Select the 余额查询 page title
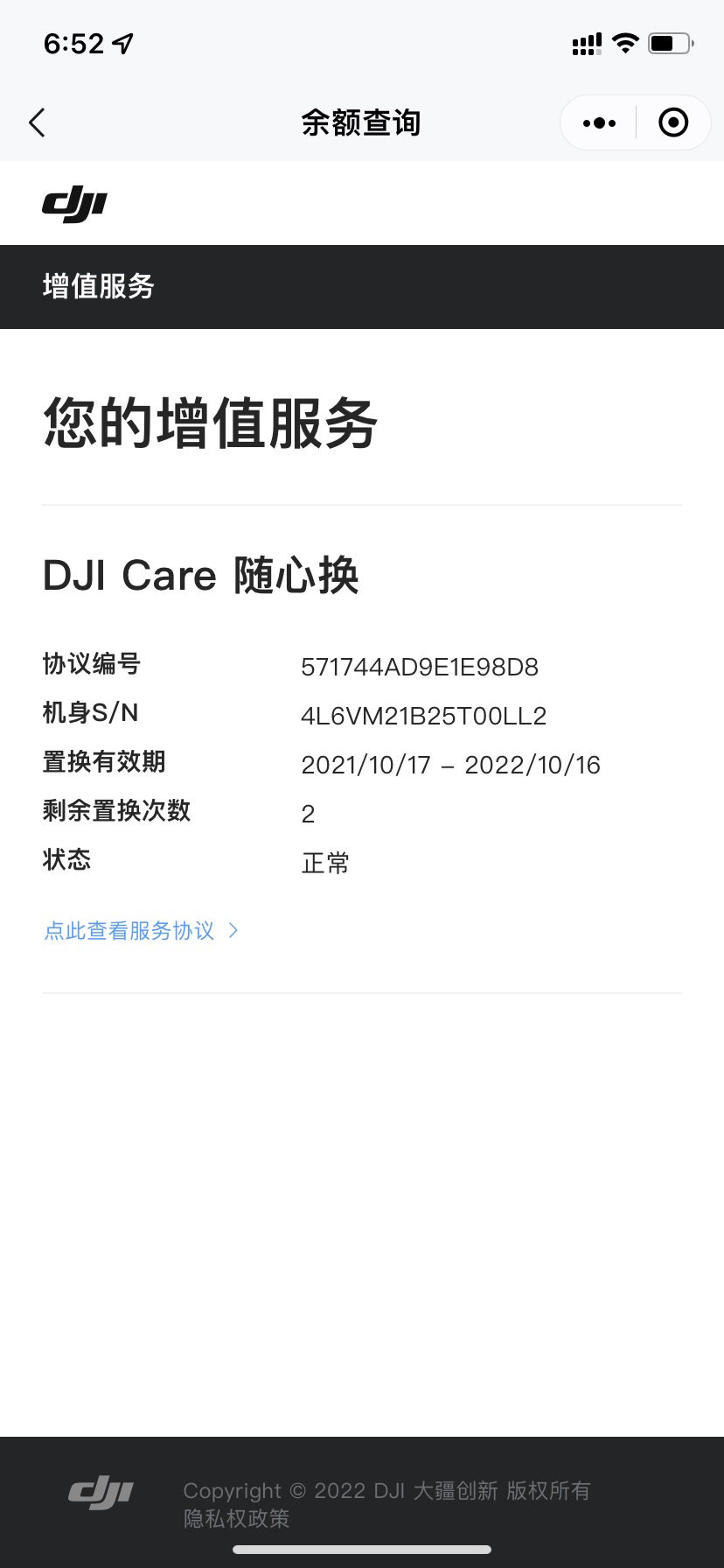The image size is (724, 1568). tap(362, 122)
